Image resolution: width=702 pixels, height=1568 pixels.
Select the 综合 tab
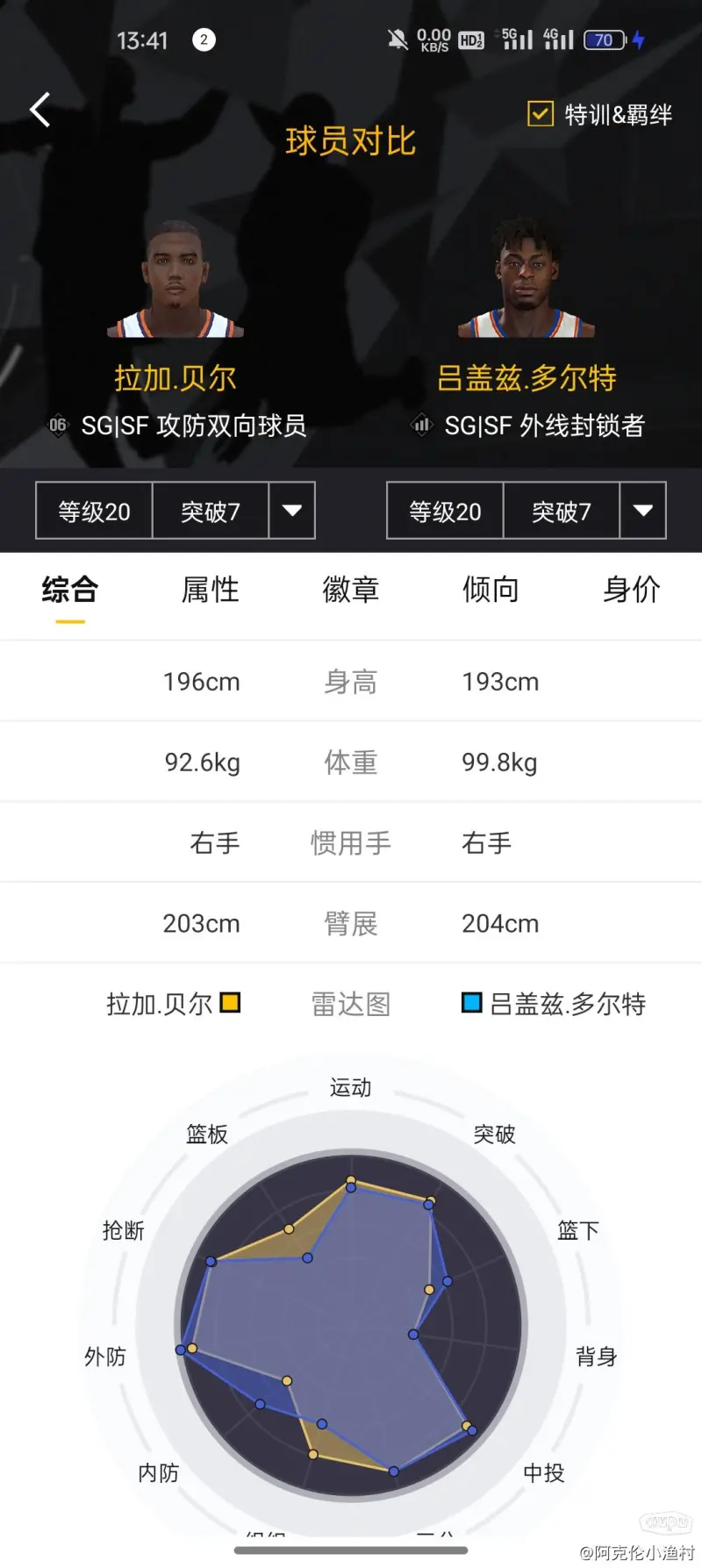(x=70, y=590)
